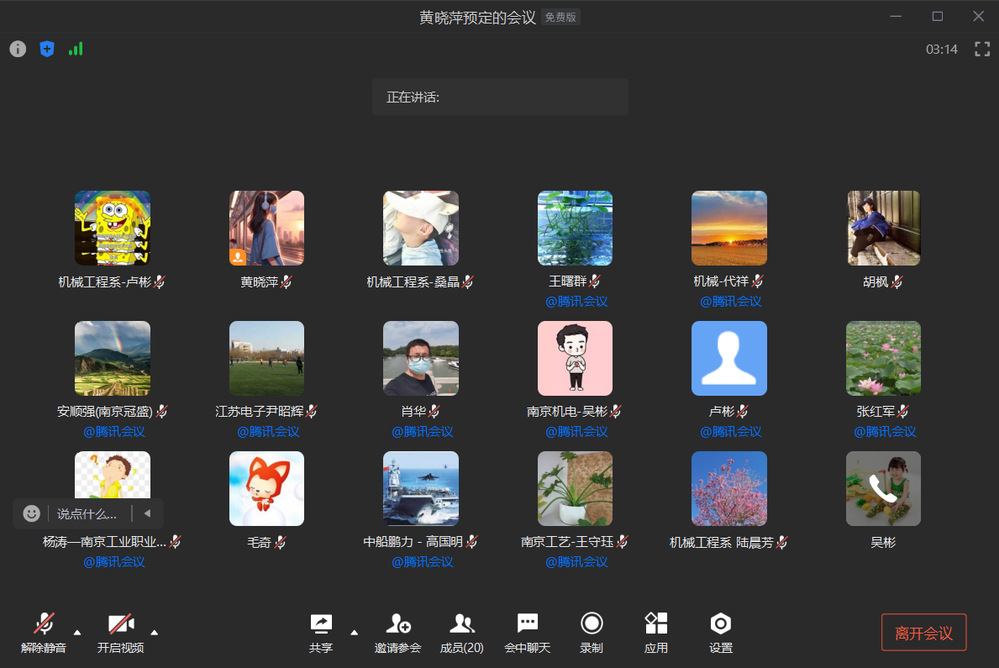This screenshot has height=668, width=999.
Task: Open the meeting info icon
Action: click(x=17, y=48)
